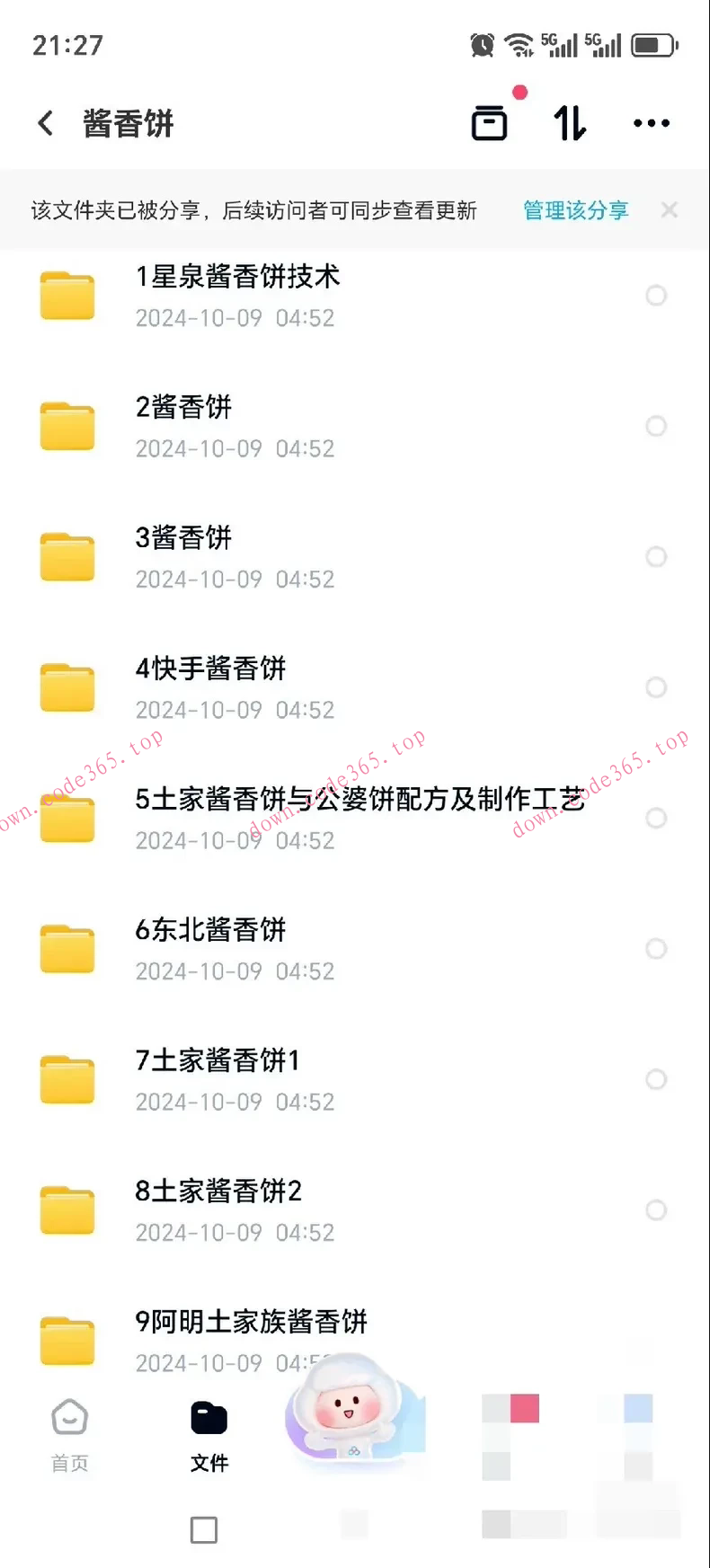Select the circle next to 2酱香饼
The height and width of the screenshot is (1568, 710).
coord(655,426)
